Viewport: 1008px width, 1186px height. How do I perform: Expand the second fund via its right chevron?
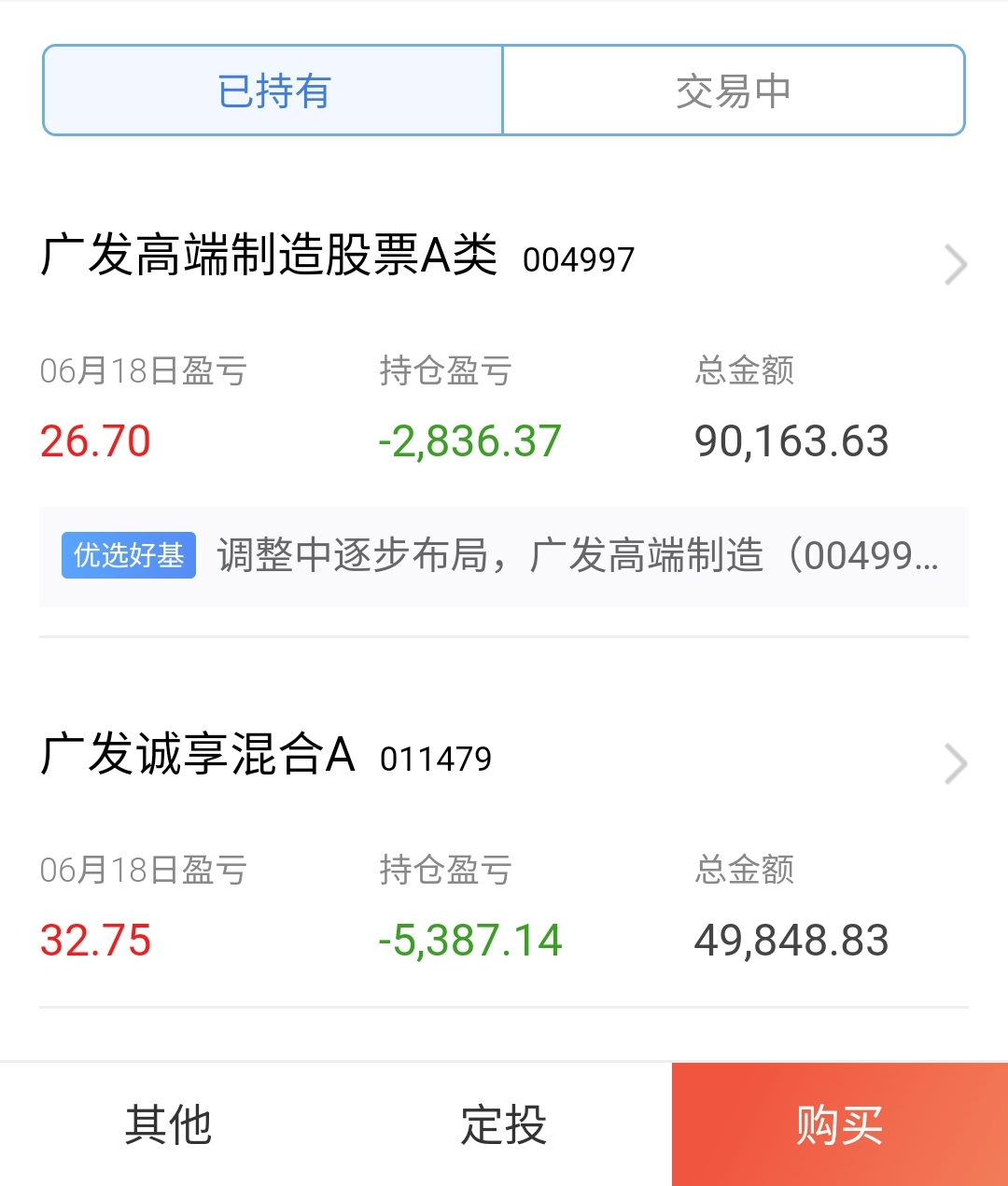coord(956,763)
